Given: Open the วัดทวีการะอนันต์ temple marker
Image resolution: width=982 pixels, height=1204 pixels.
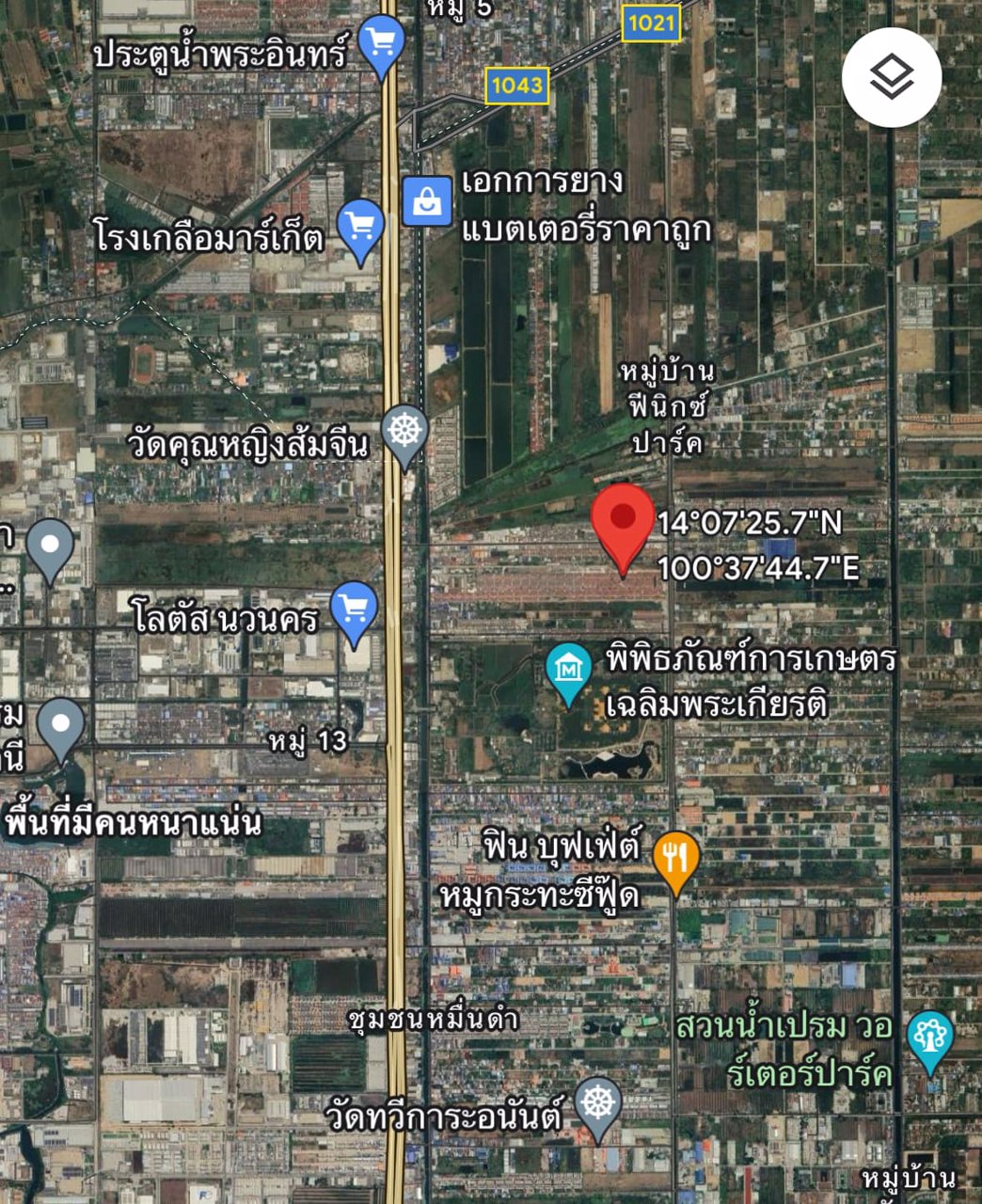Looking at the screenshot, I should point(598,1105).
